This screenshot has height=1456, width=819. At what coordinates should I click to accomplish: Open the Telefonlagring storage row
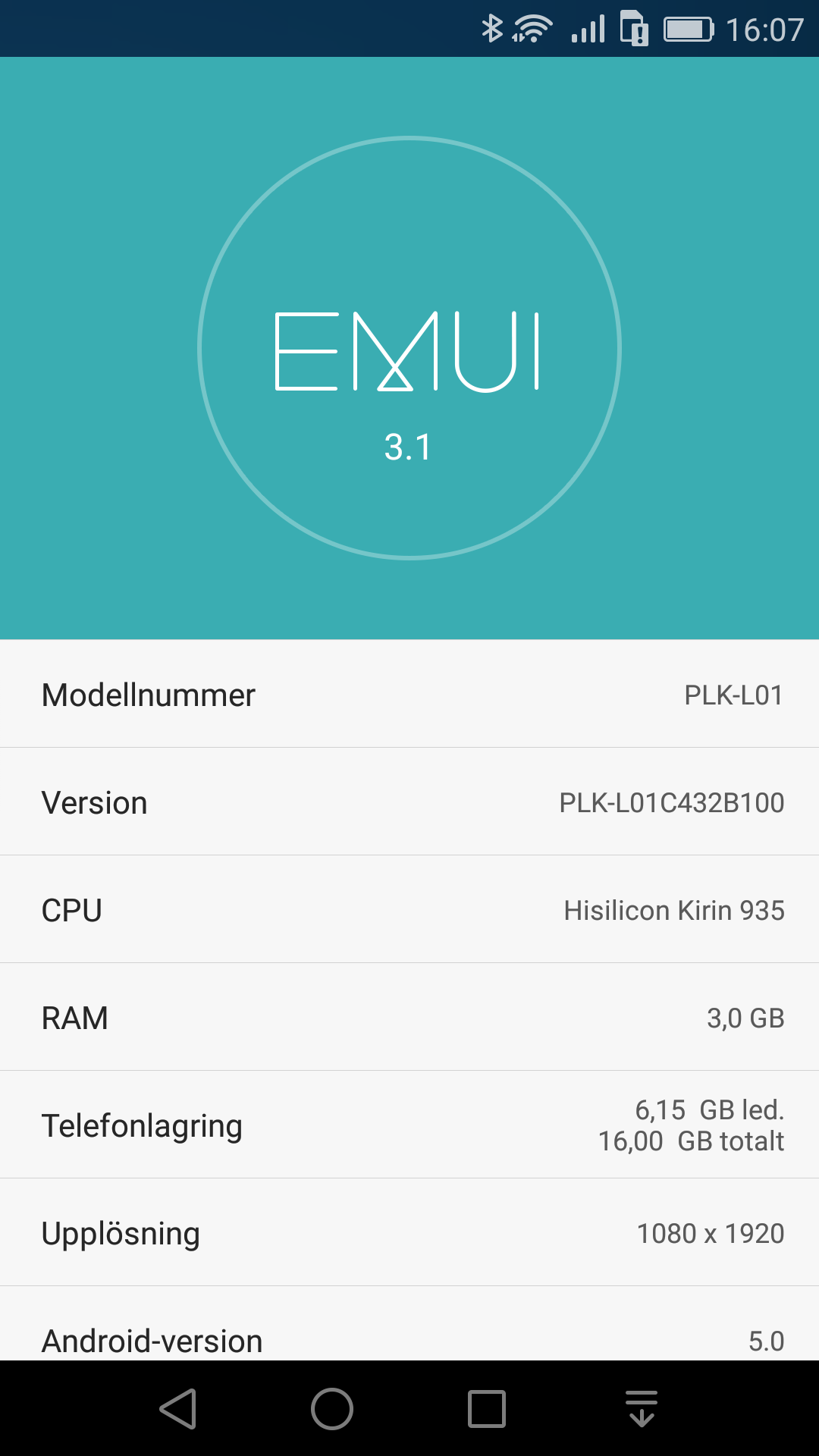click(409, 1125)
